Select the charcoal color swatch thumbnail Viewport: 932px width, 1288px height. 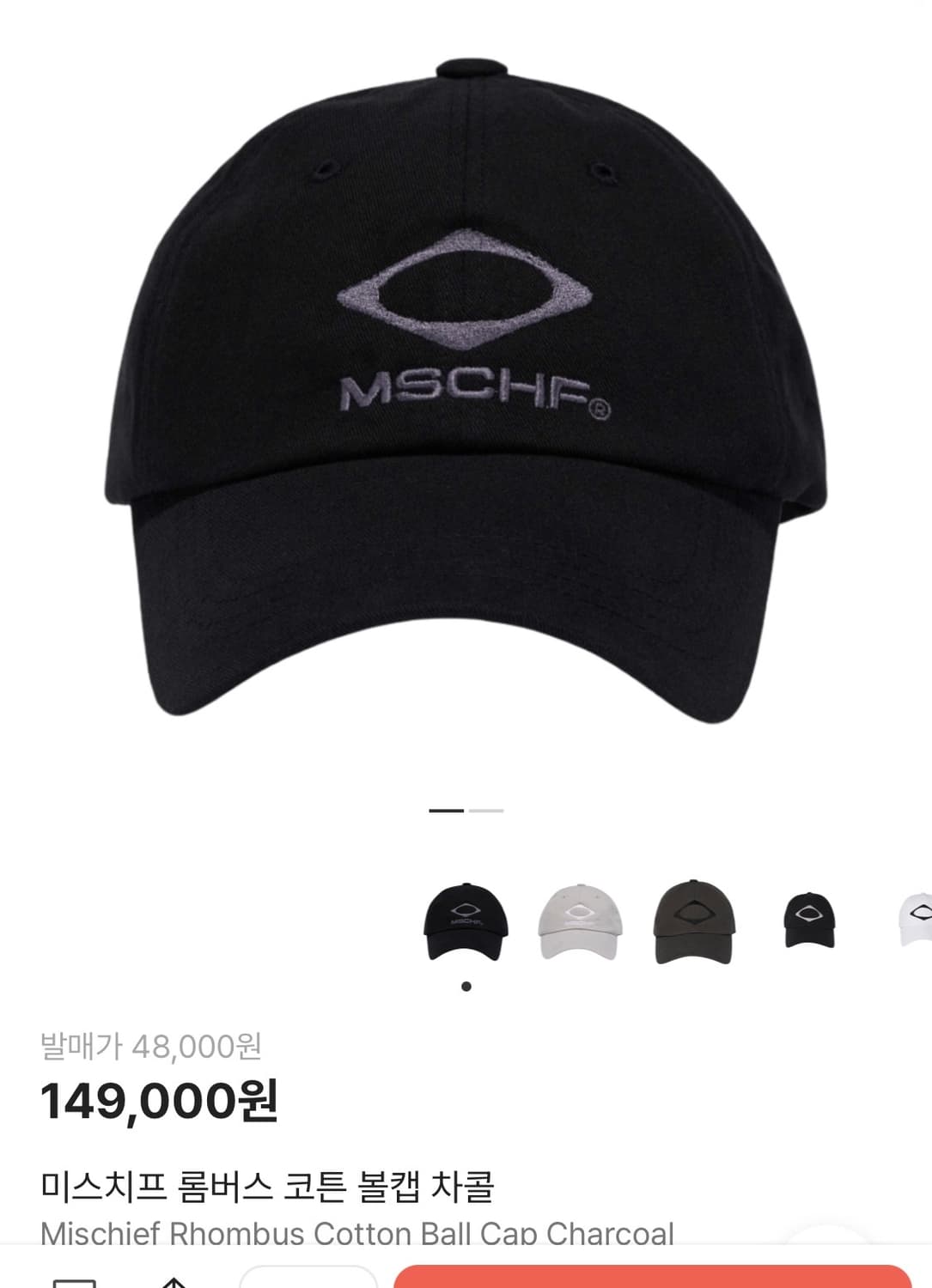tap(468, 923)
